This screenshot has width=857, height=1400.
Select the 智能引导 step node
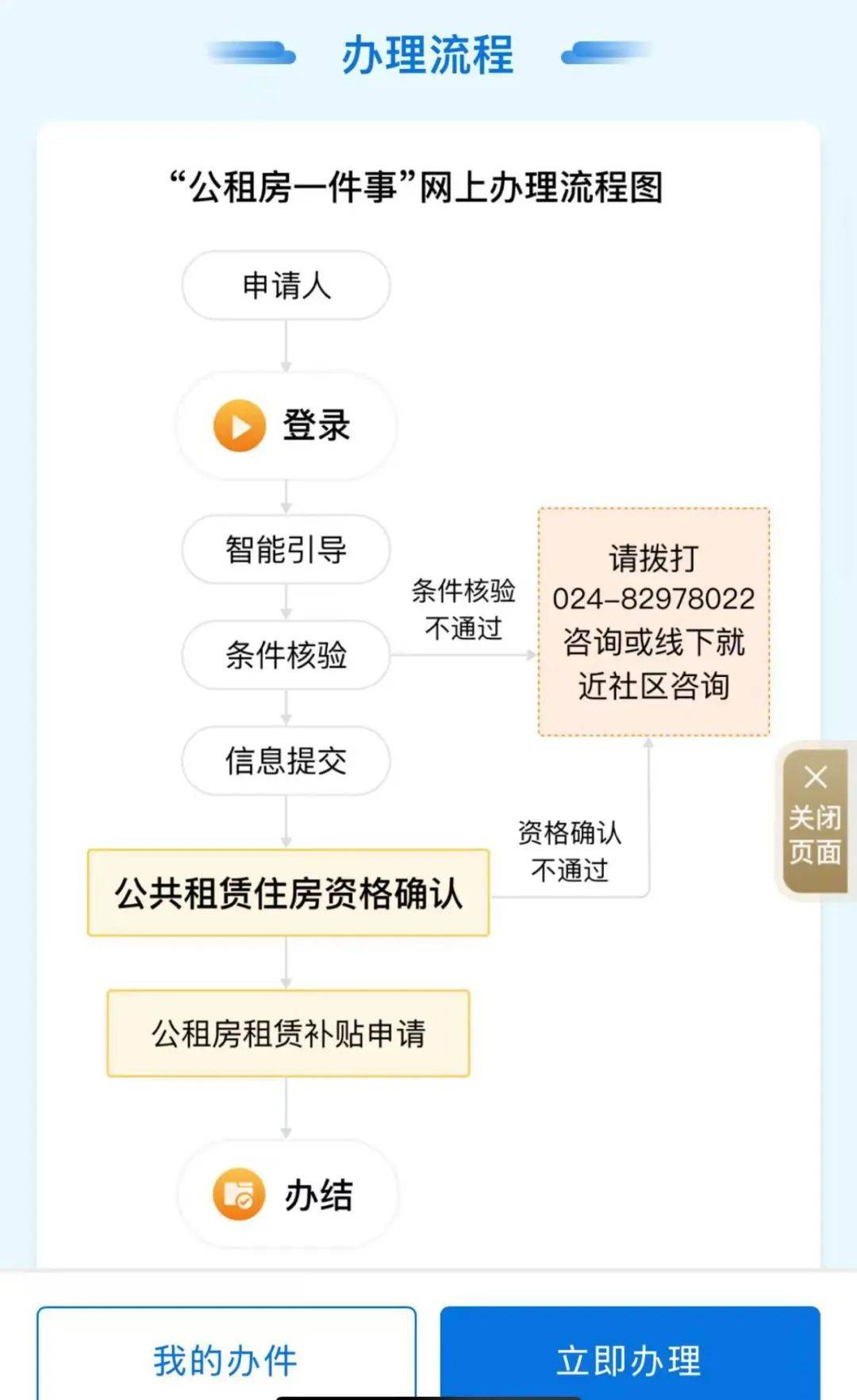tap(286, 548)
